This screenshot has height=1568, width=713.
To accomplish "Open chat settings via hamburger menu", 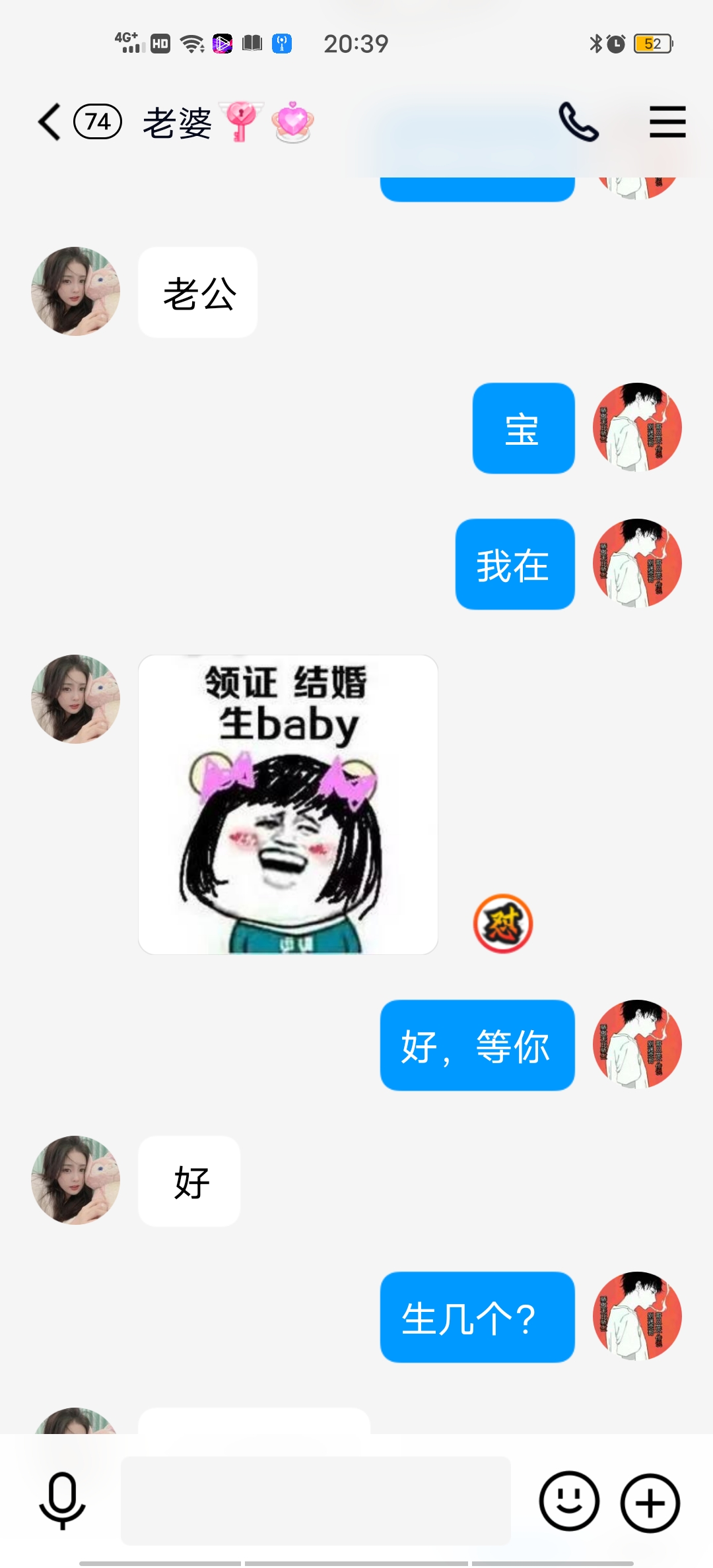I will pyautogui.click(x=667, y=123).
